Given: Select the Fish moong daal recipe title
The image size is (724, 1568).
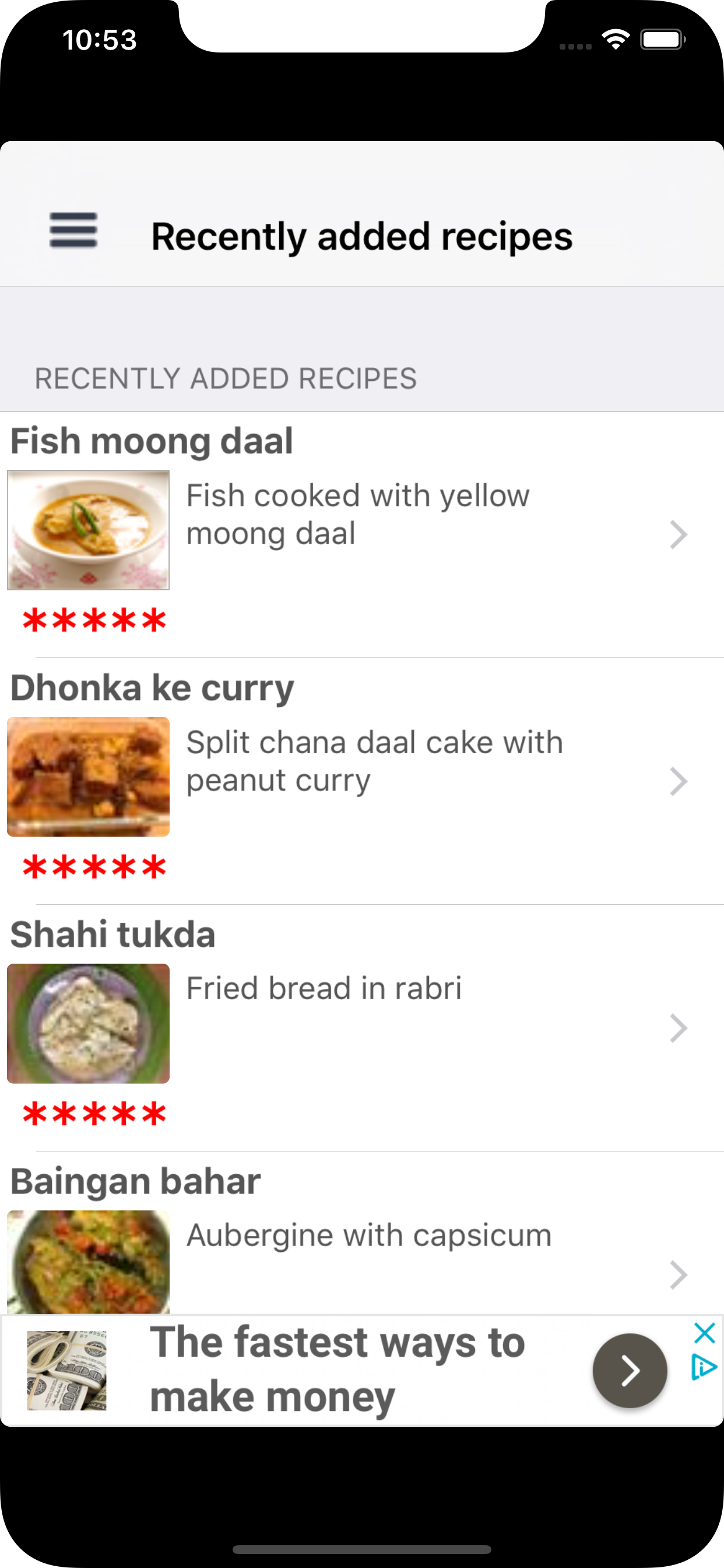Looking at the screenshot, I should click(153, 439).
